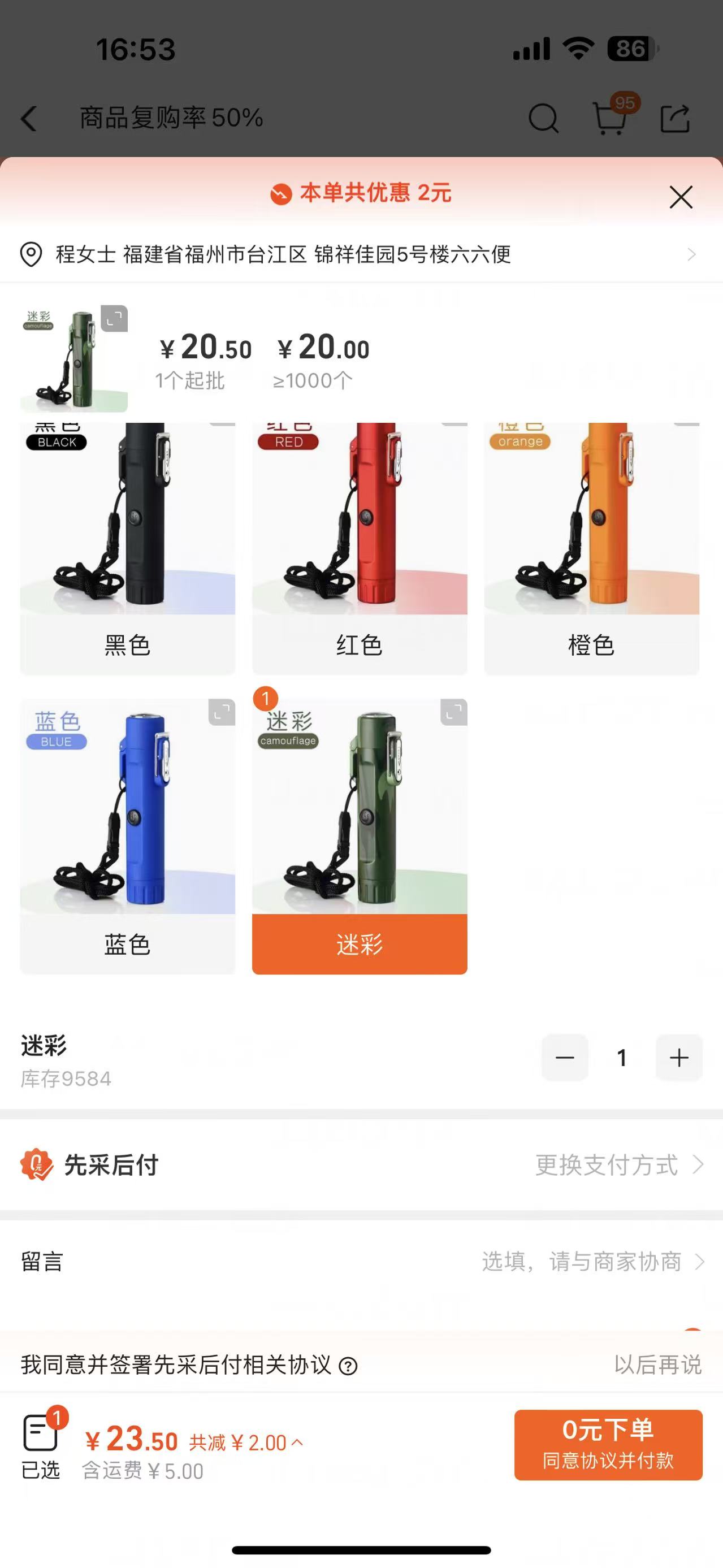The image size is (723, 1568).
Task: Place order with 0元下单 button
Action: [607, 1444]
